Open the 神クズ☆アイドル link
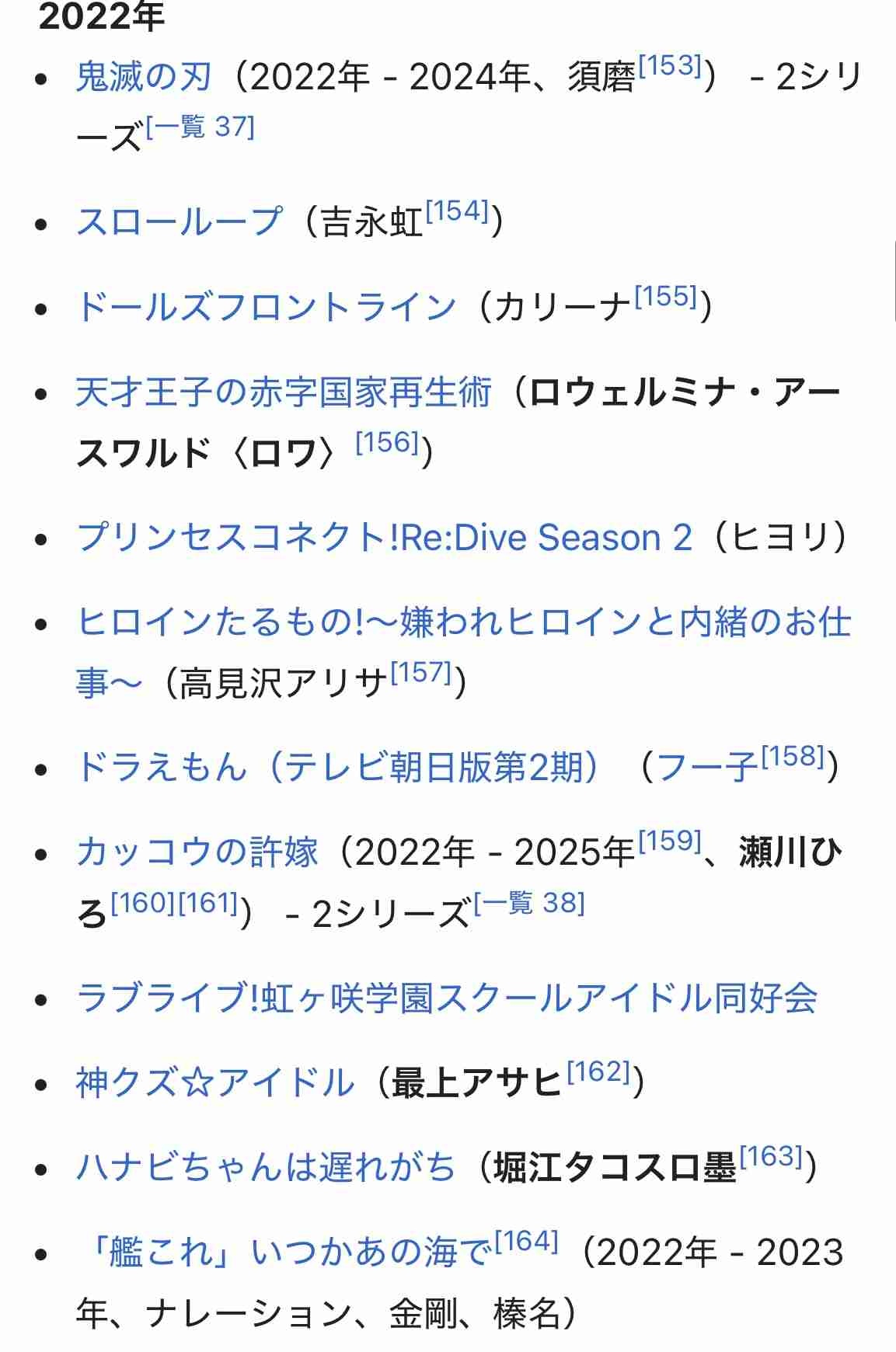 214,1083
